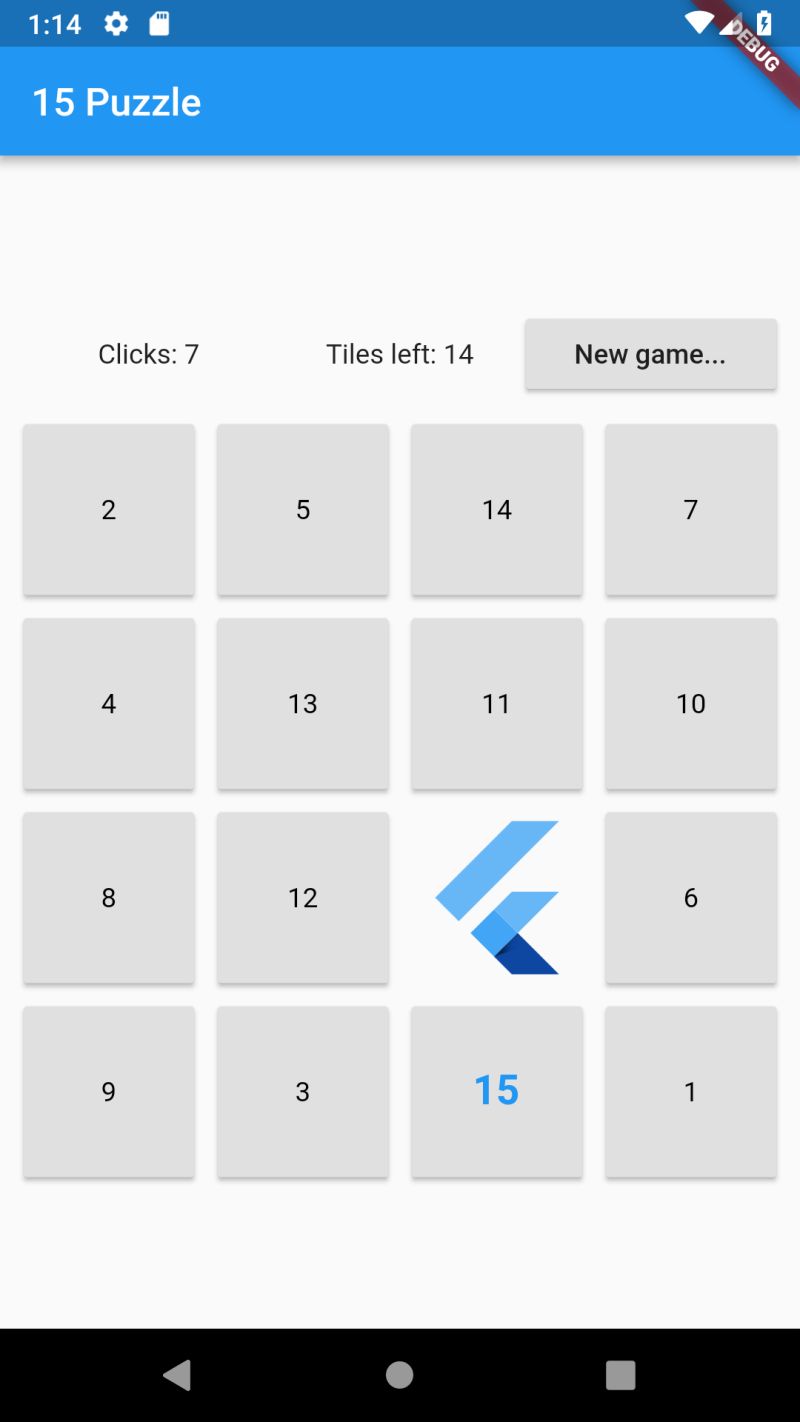
Task: Tap the Wi-Fi icon in the status bar
Action: (x=698, y=24)
